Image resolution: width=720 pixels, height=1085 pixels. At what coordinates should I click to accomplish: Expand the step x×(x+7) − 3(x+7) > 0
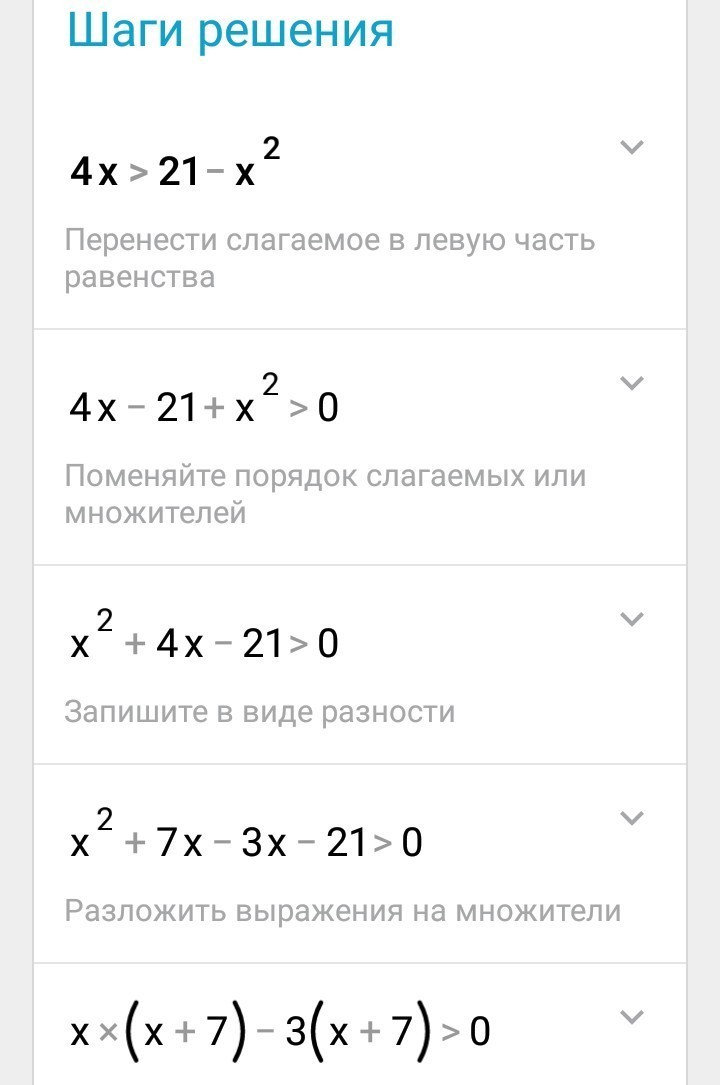coord(631,1018)
